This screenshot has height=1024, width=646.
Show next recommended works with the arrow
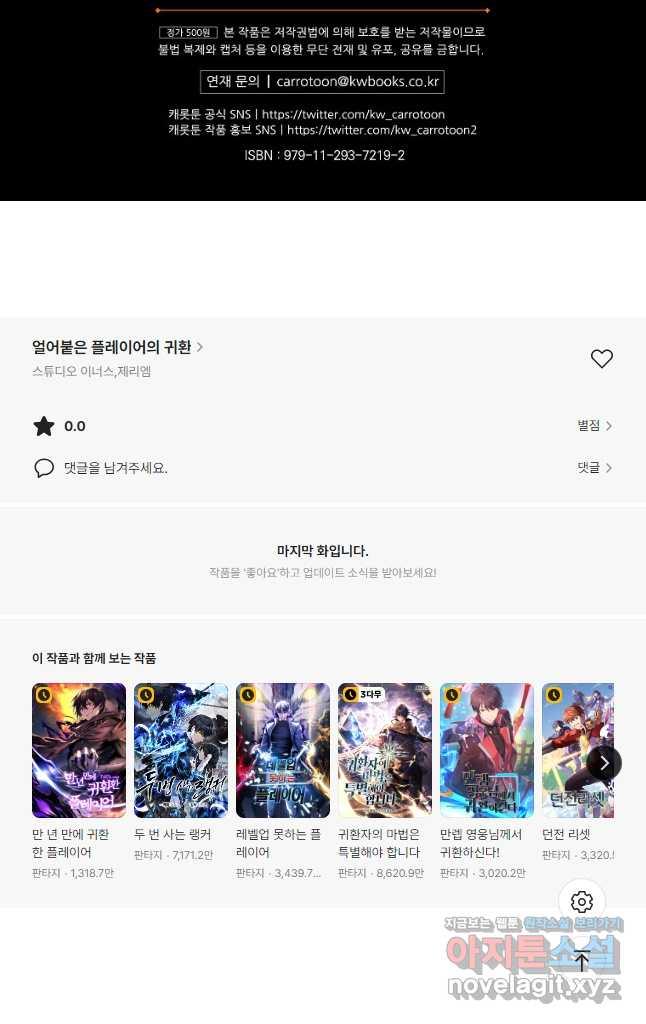tap(604, 763)
